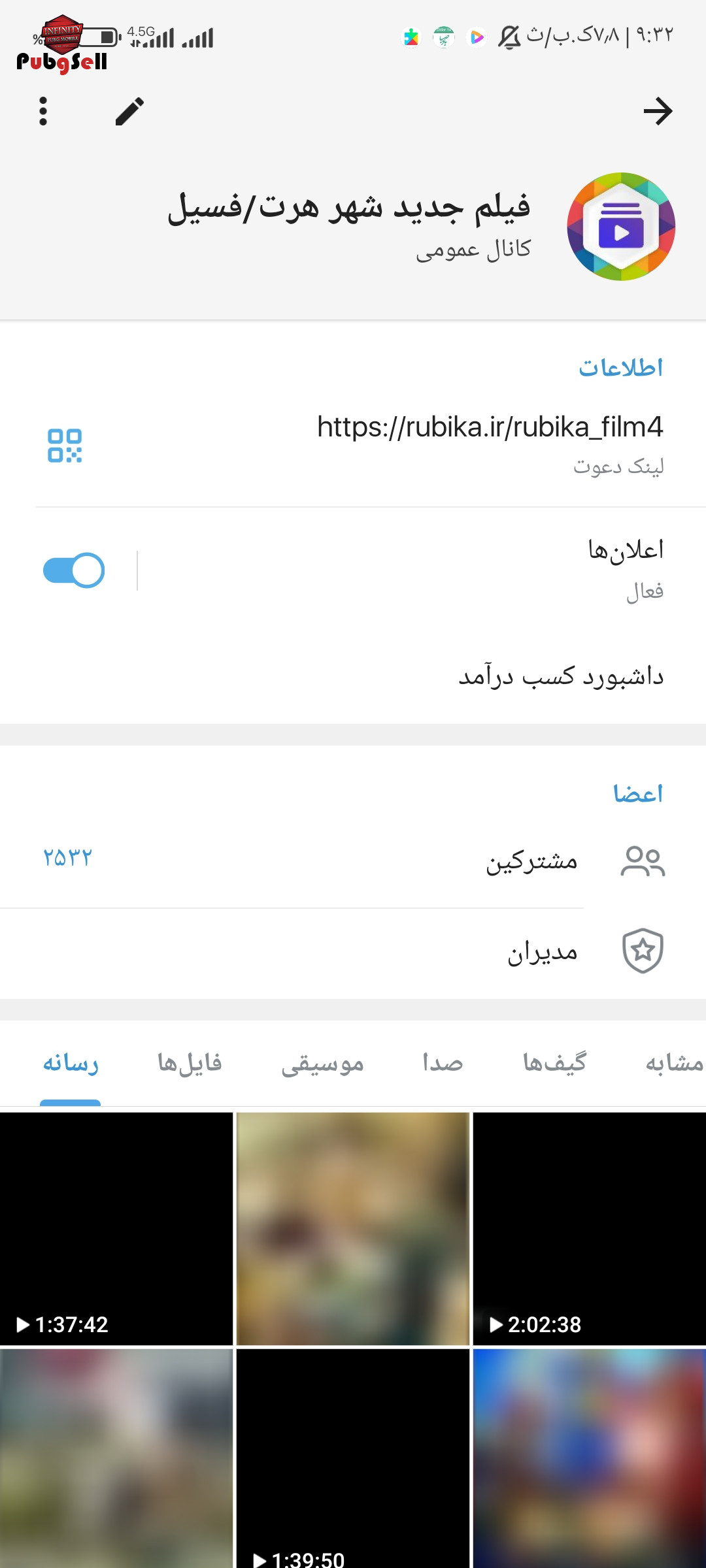Switch to the مشابه tab

coord(675,1063)
